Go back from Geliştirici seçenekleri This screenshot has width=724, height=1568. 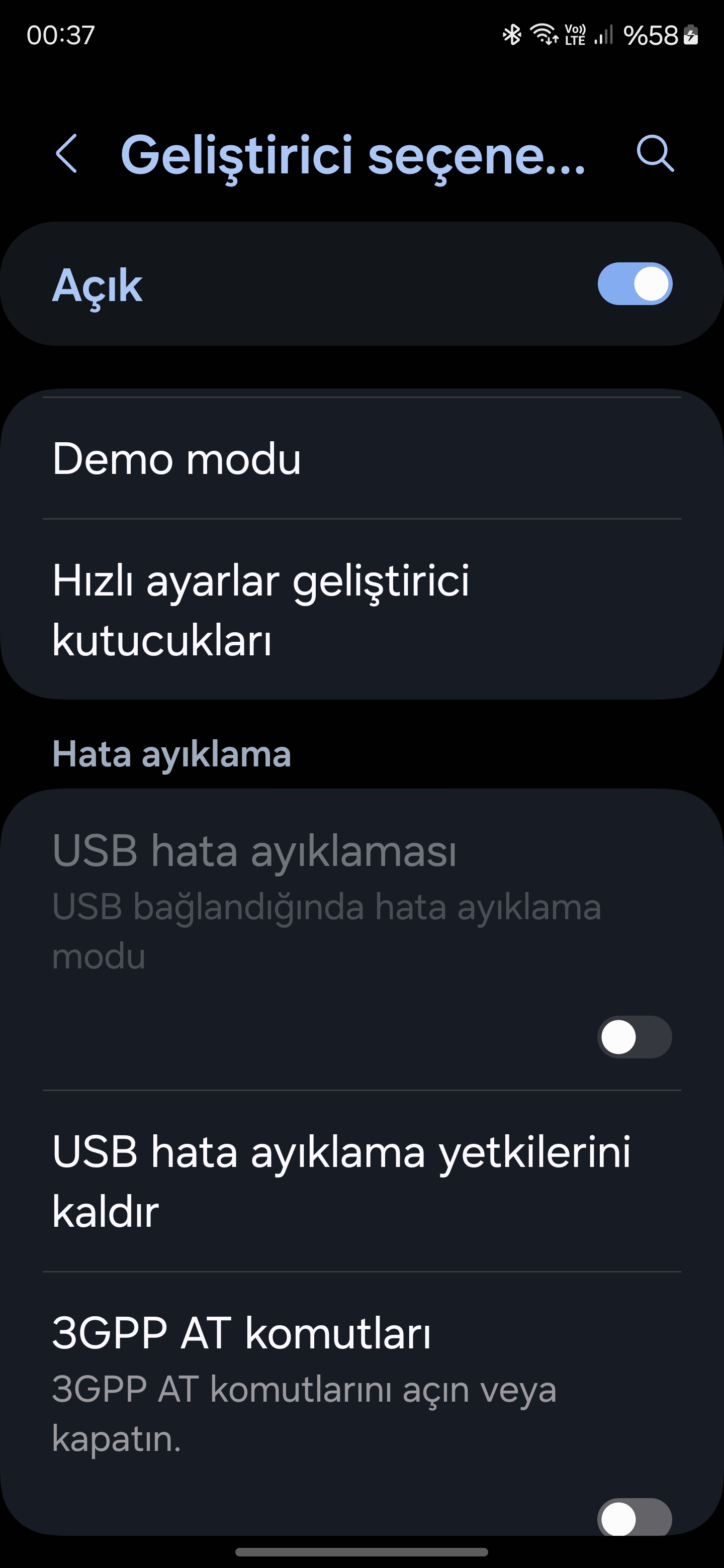click(x=66, y=154)
